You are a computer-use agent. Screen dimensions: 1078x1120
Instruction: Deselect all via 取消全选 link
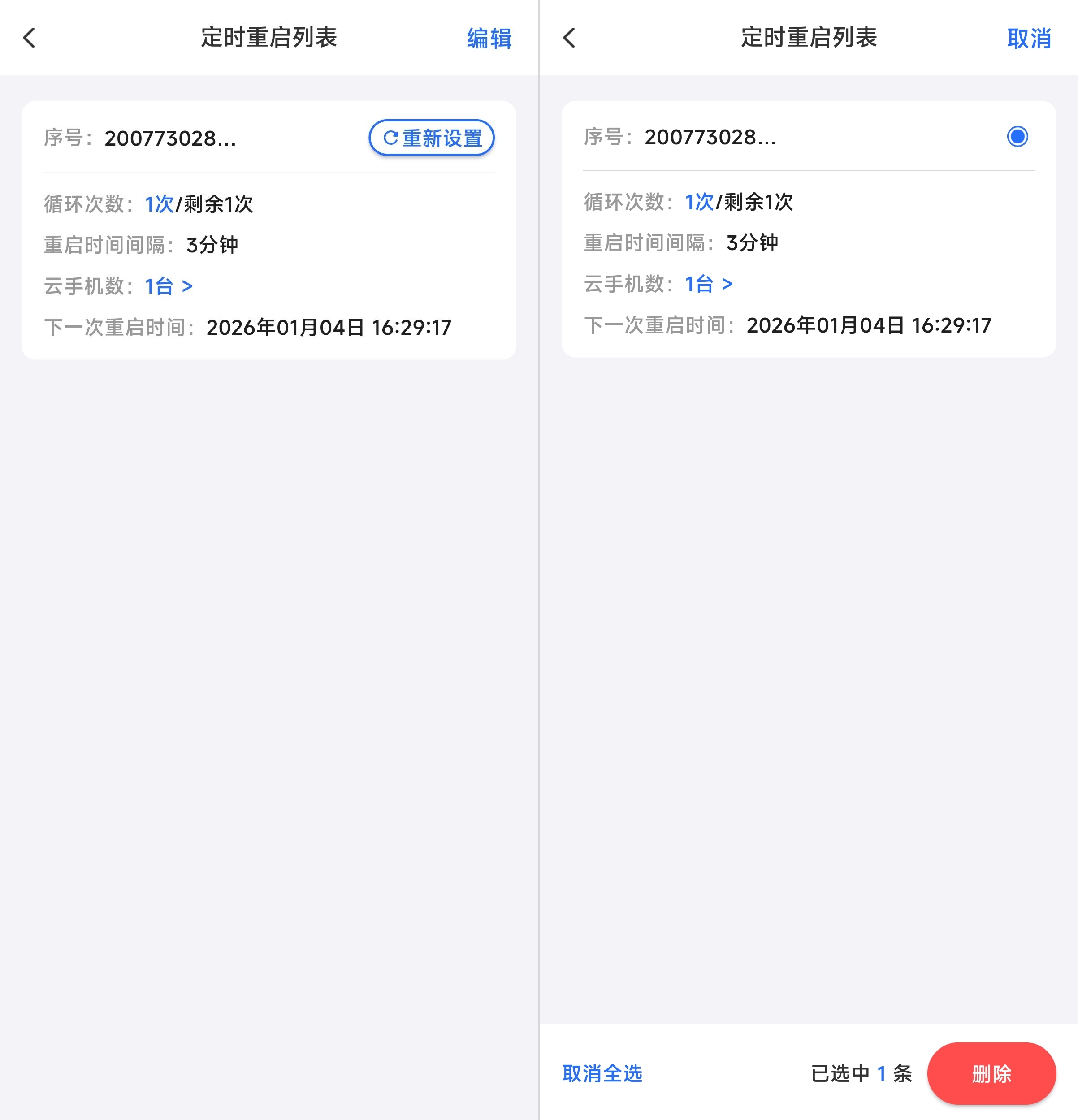[602, 1073]
